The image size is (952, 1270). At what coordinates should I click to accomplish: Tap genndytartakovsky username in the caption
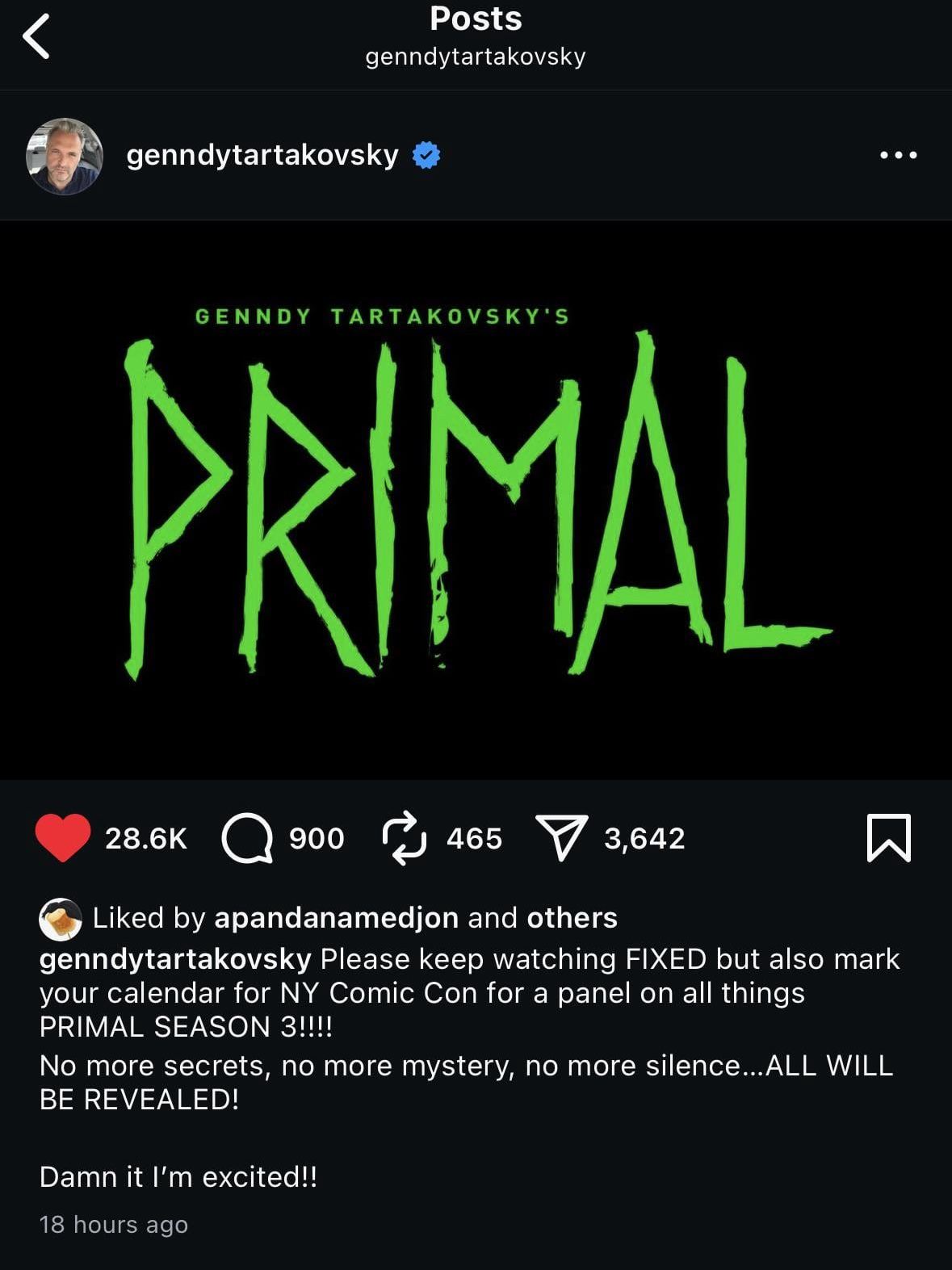[x=175, y=959]
